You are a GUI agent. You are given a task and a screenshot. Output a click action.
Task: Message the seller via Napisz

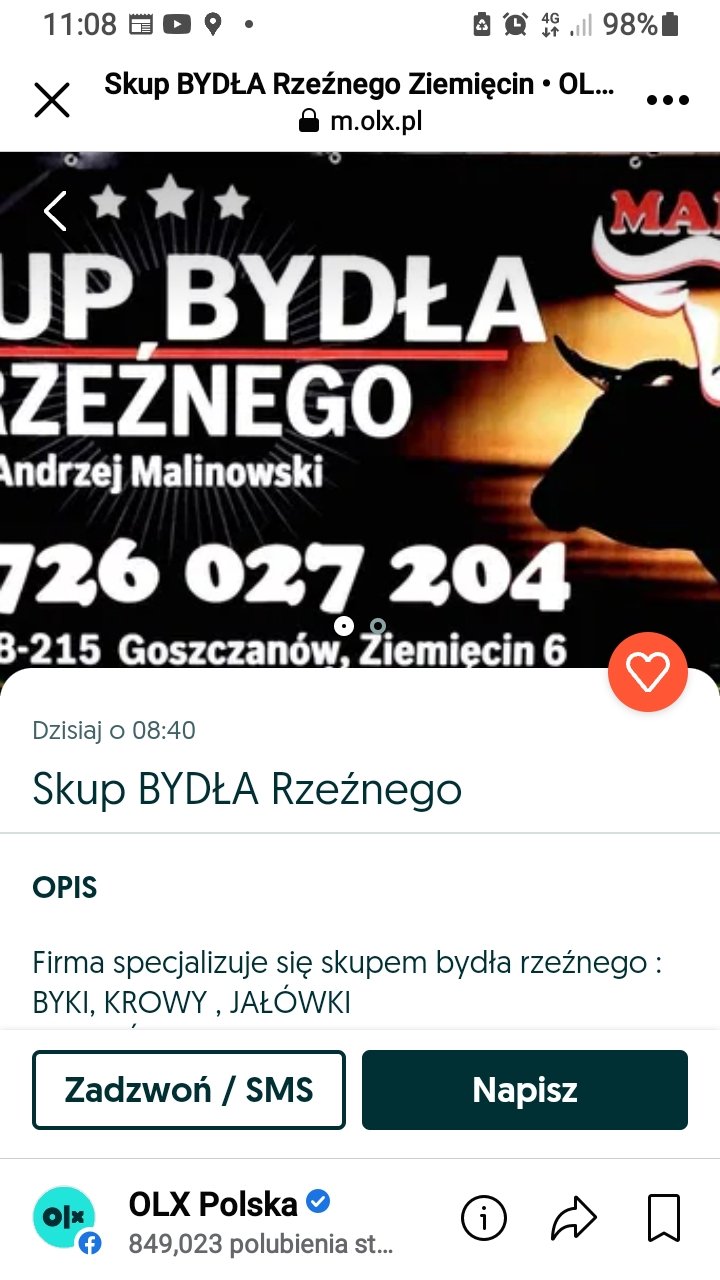[x=524, y=1089]
